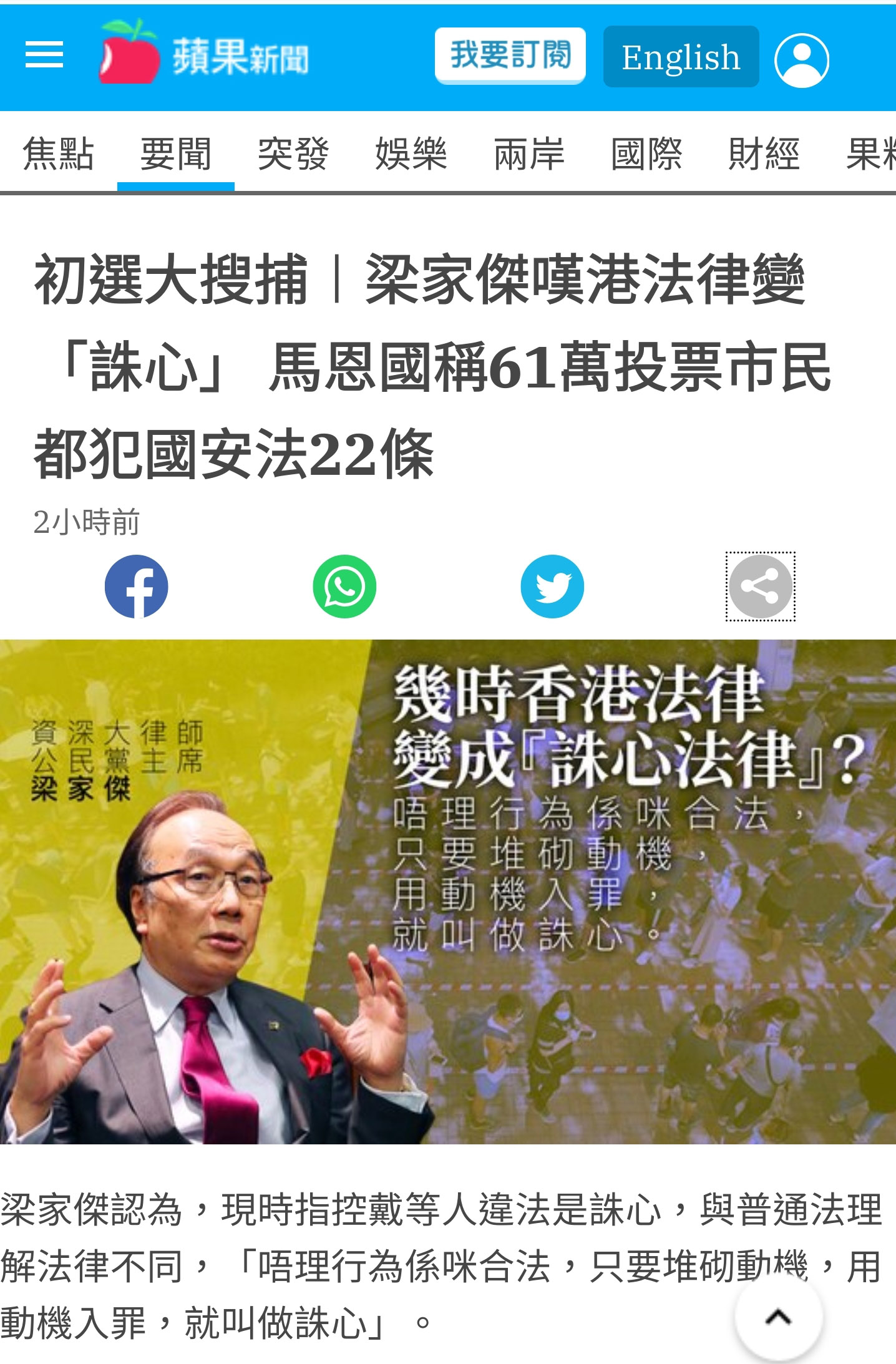Image resolution: width=896 pixels, height=1364 pixels.
Task: Open the 梁家傑 article image
Action: [448, 891]
